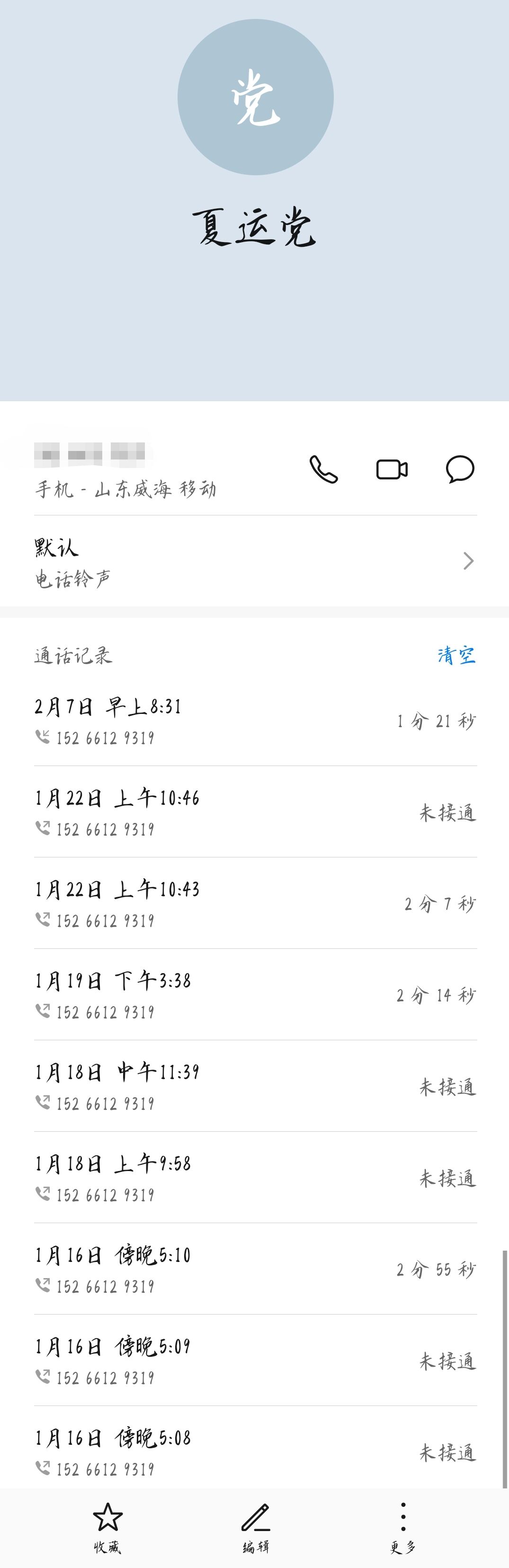View the 1月16日 傍晚5:10 call record
Viewport: 509px width, 1568px height.
click(255, 1269)
